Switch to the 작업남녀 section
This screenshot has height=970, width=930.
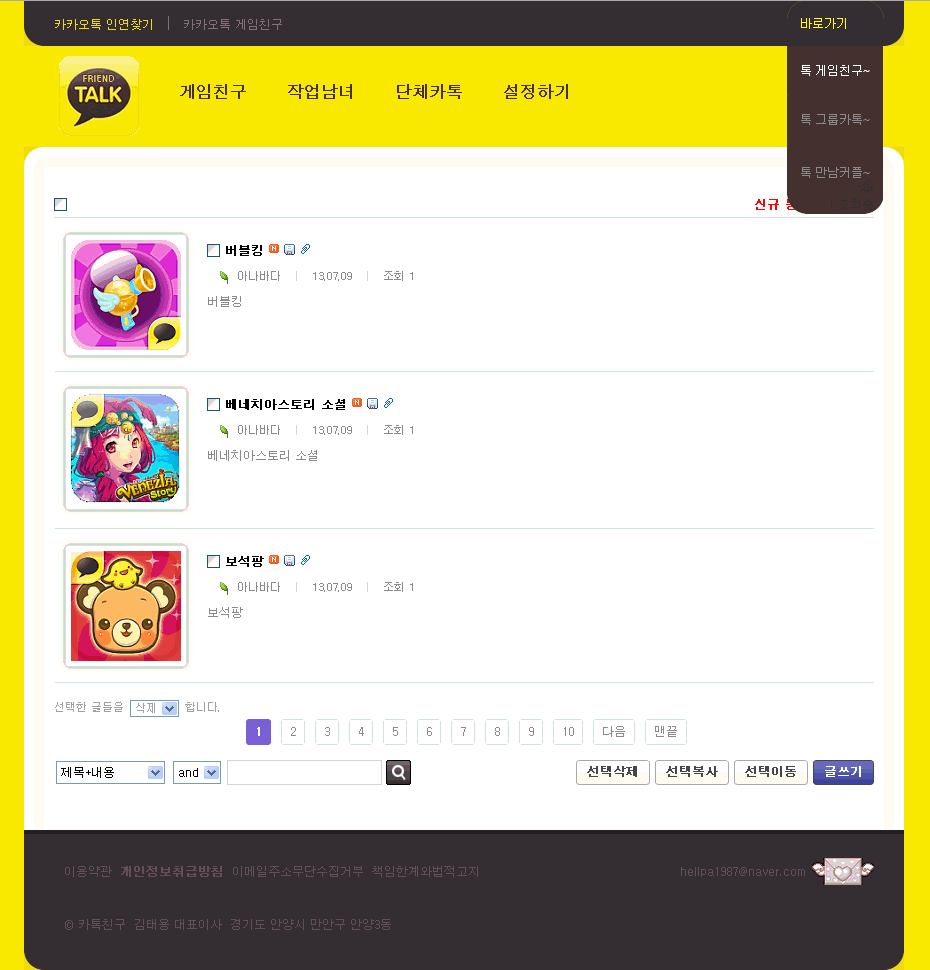click(x=320, y=92)
